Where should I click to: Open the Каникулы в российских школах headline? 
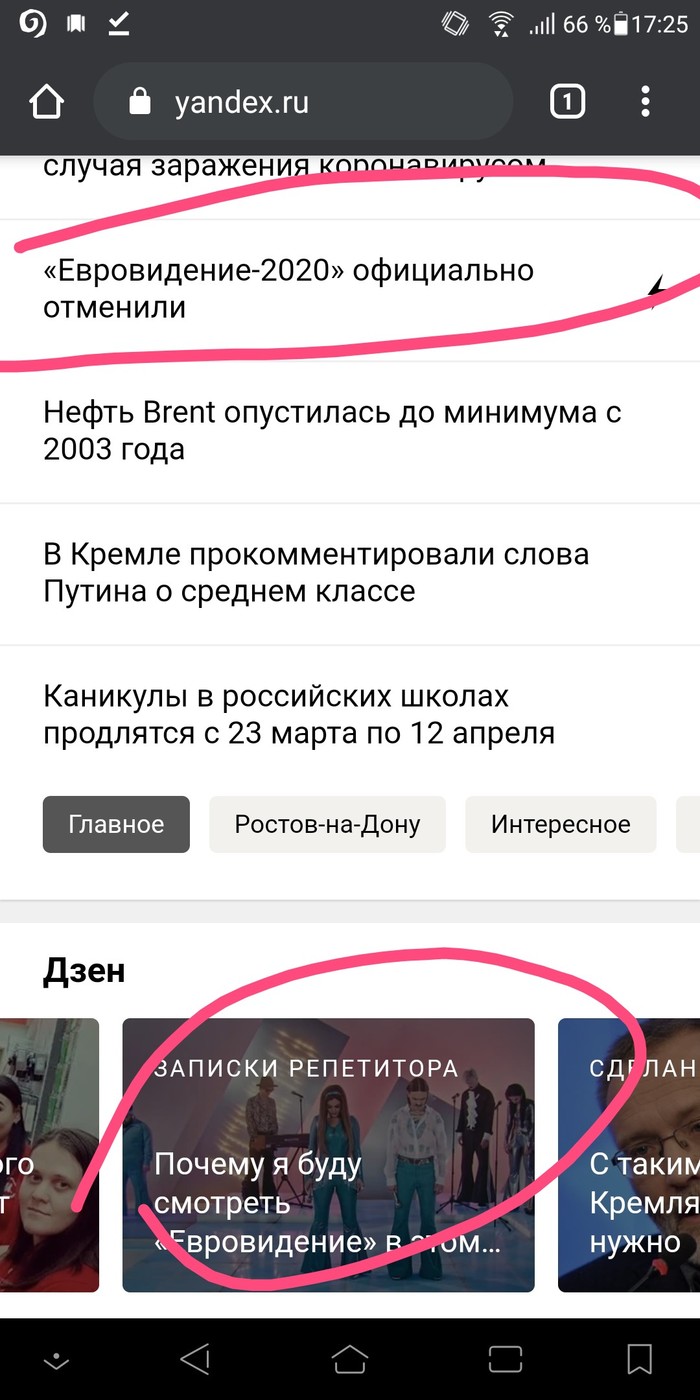coord(298,715)
